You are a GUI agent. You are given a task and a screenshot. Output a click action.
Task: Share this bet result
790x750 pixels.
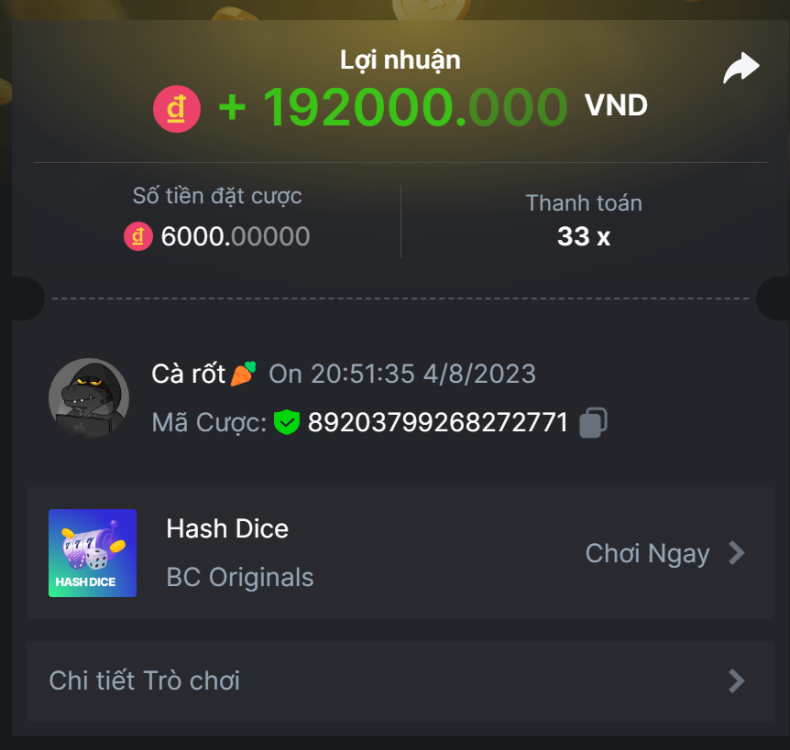pos(741,69)
